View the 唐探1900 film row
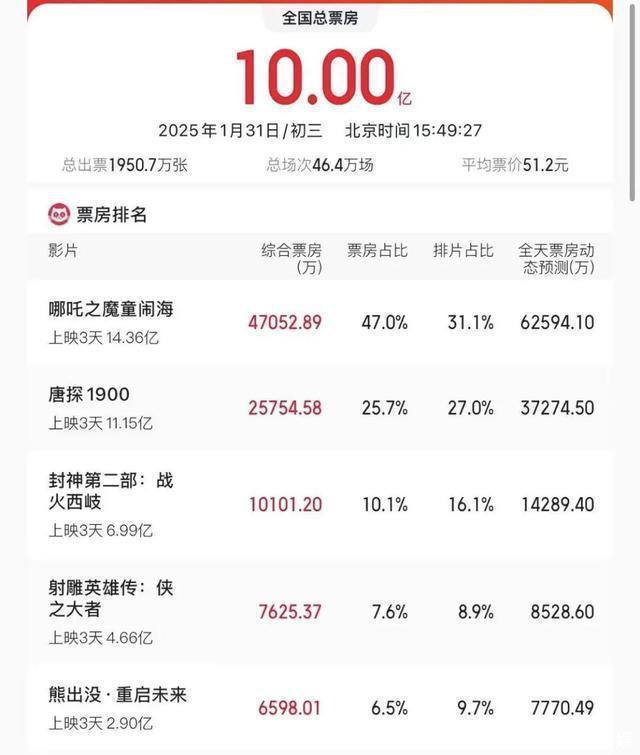 (x=90, y=395)
